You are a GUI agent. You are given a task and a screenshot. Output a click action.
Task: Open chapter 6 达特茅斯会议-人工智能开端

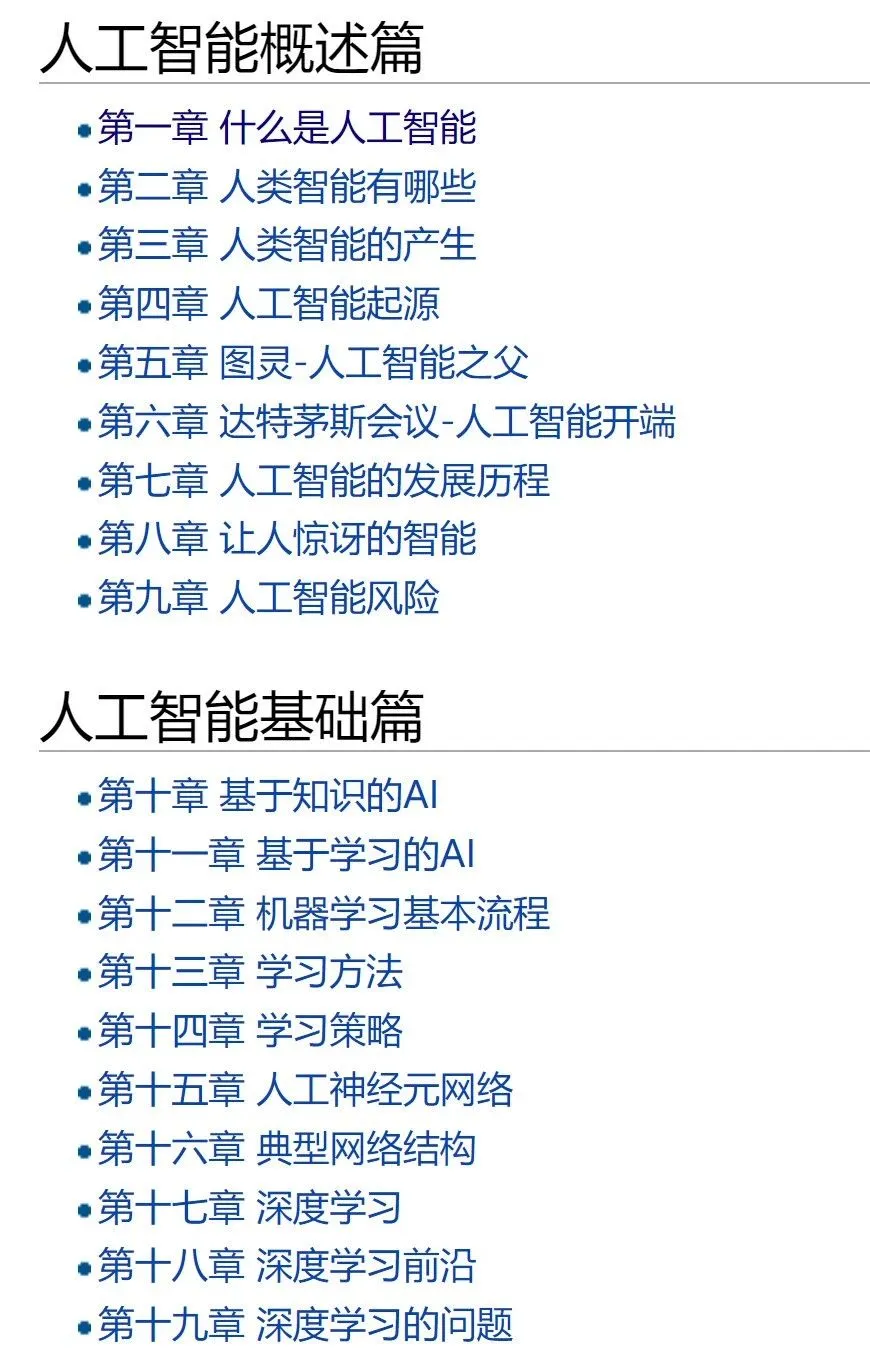click(386, 422)
